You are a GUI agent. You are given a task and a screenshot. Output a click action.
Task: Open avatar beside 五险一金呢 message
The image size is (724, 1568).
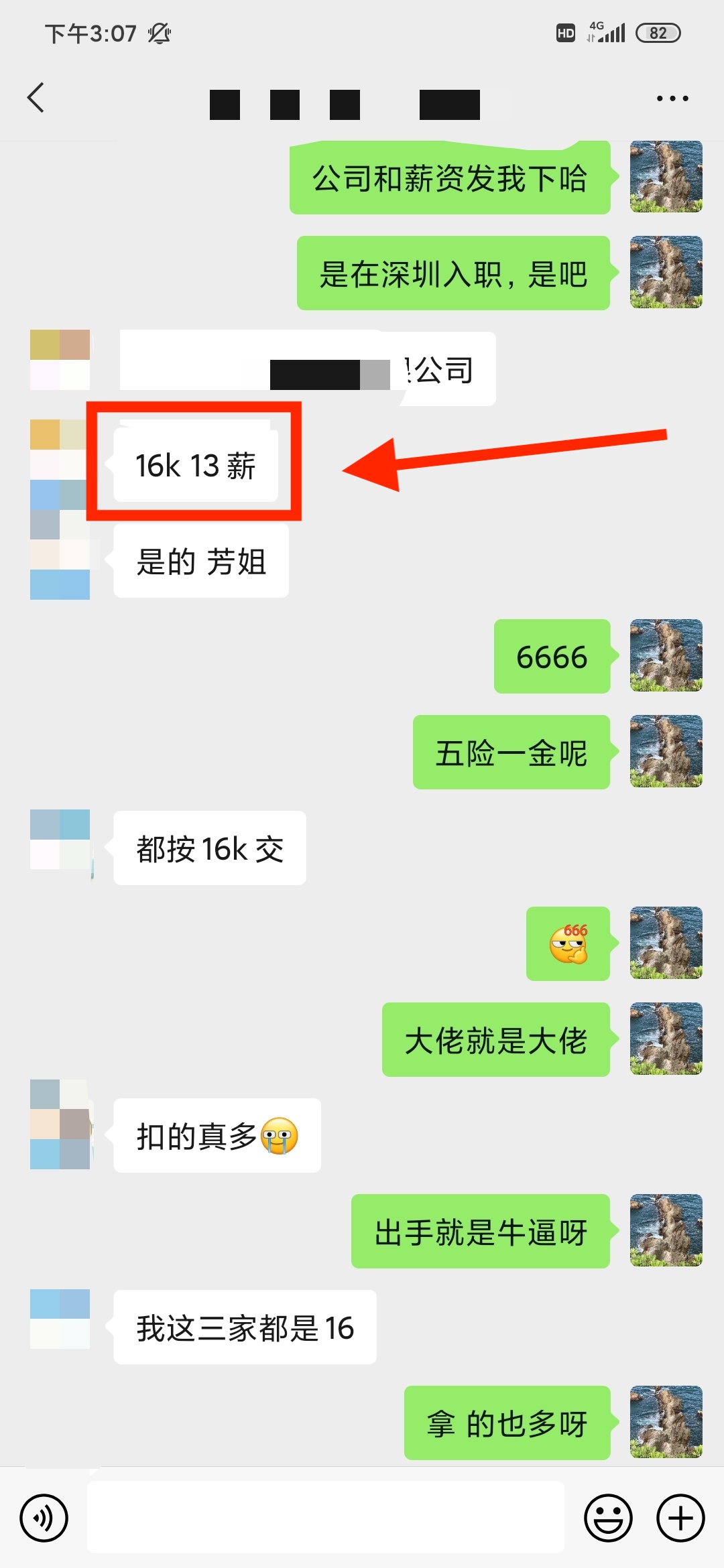(666, 751)
